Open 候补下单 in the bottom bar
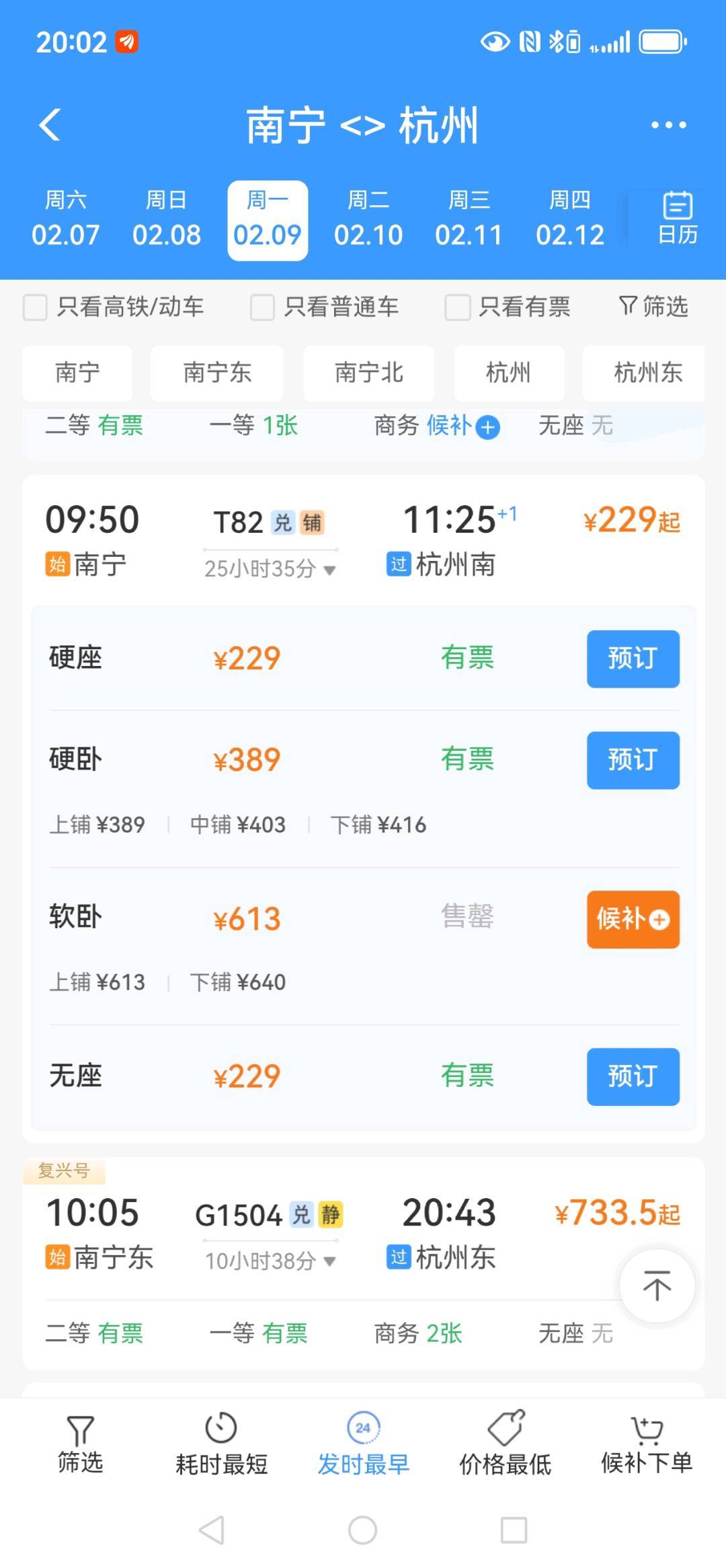 [647, 1445]
